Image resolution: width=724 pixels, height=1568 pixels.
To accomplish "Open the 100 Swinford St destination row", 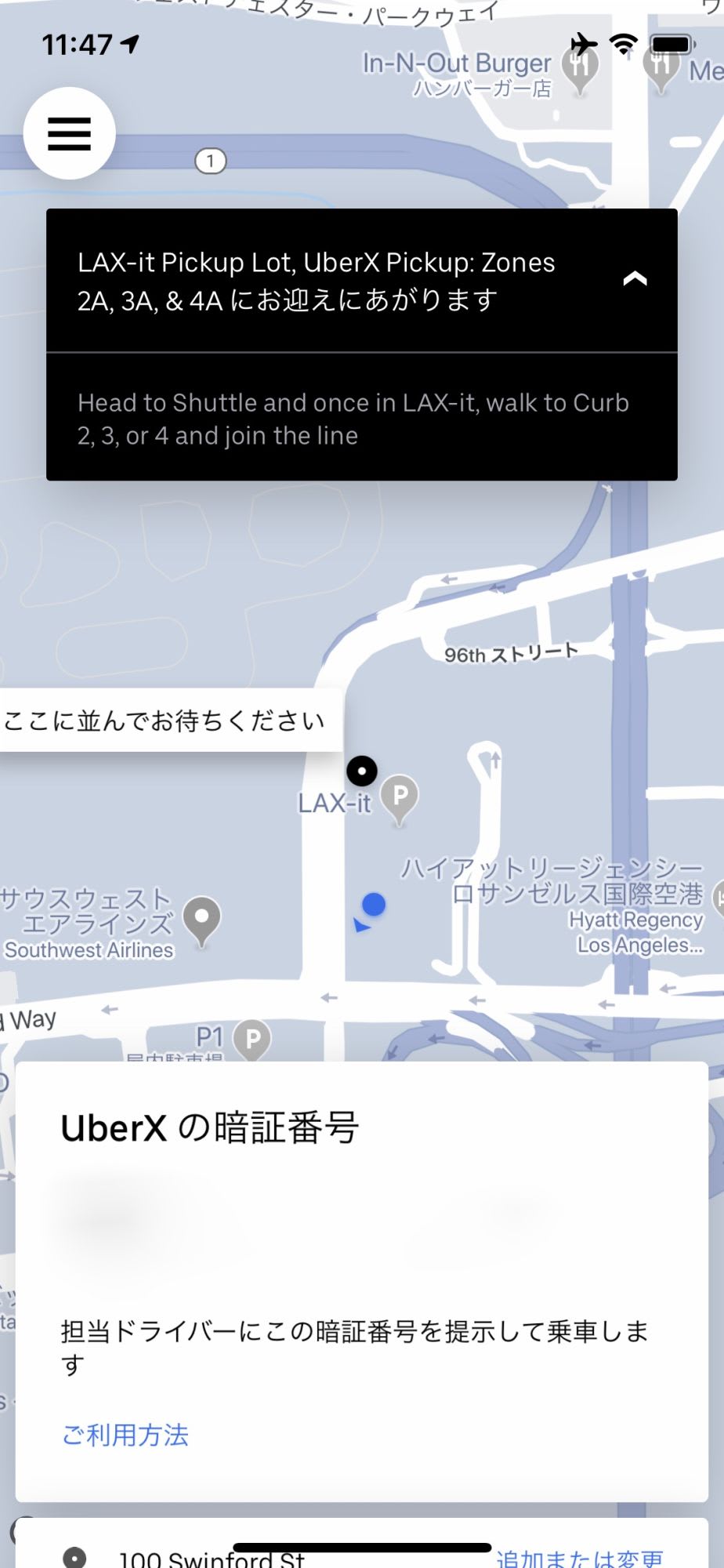I will click(x=212, y=1557).
